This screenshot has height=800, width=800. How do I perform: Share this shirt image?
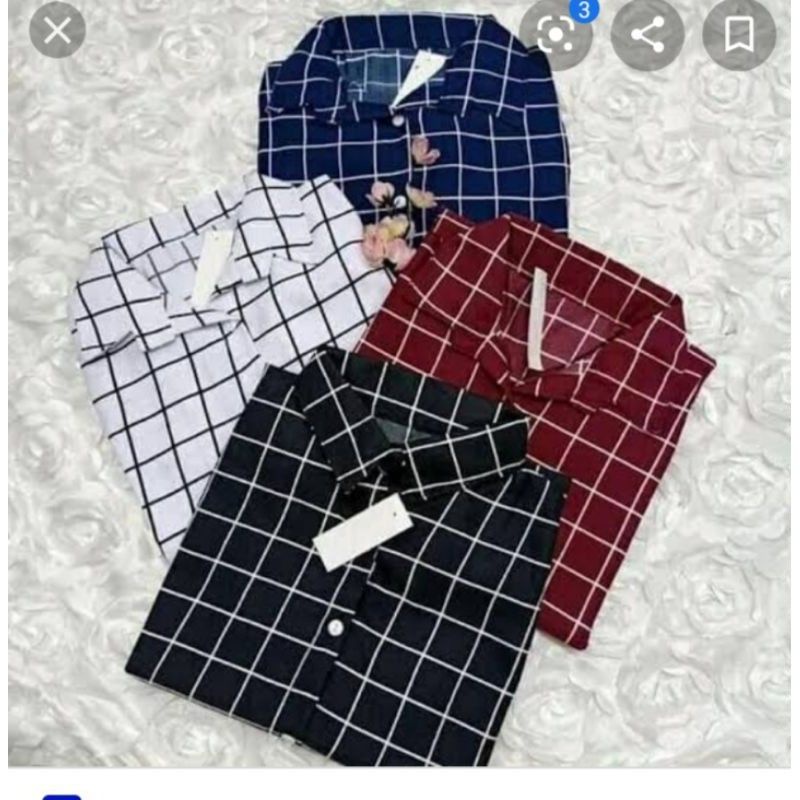(647, 35)
